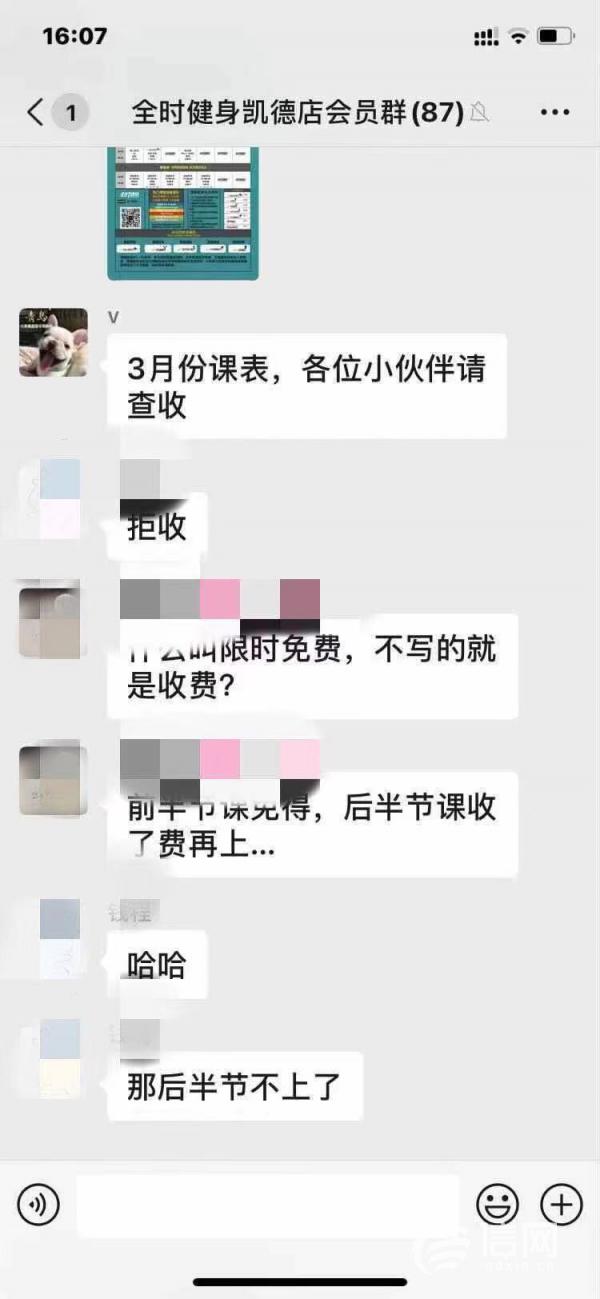Go back to the chat list
600x1299 pixels.
[36, 112]
